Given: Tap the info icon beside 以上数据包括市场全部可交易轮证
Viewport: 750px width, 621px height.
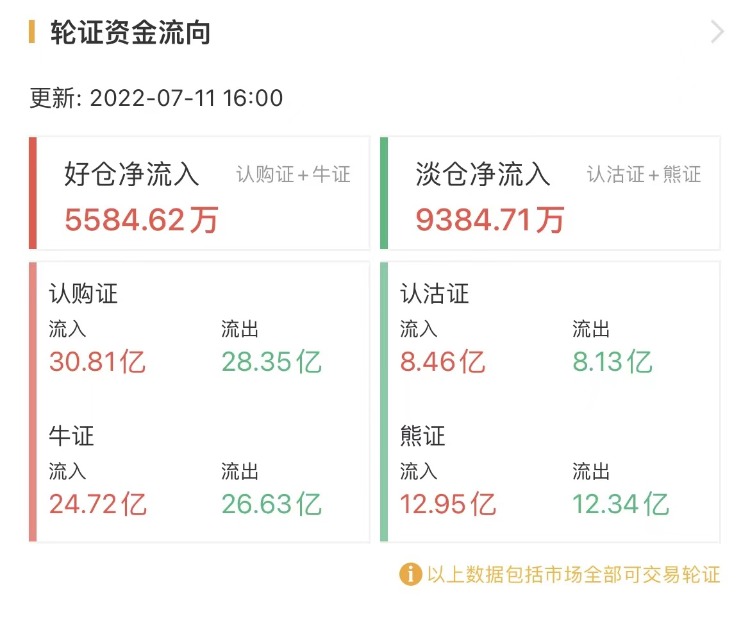Looking at the screenshot, I should (x=410, y=574).
